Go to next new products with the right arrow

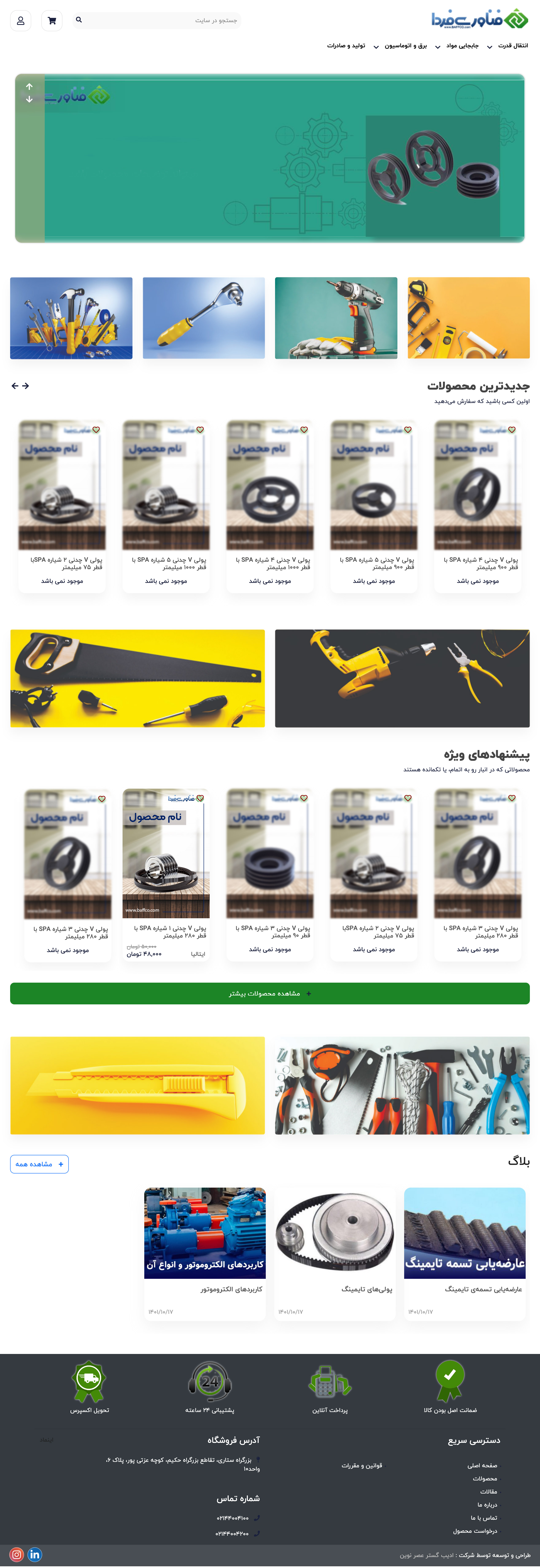(x=26, y=386)
